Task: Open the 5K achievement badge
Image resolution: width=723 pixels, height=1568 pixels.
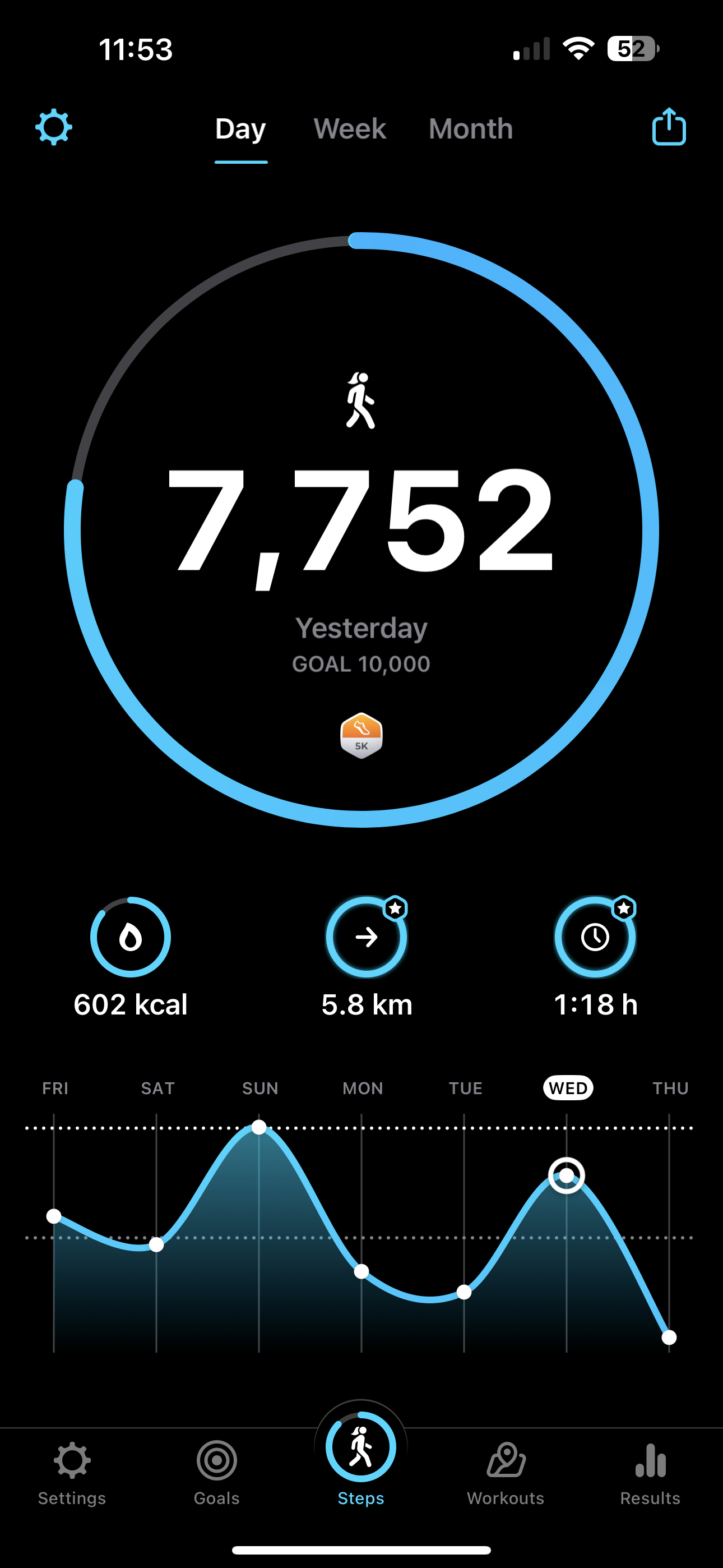Action: (361, 735)
